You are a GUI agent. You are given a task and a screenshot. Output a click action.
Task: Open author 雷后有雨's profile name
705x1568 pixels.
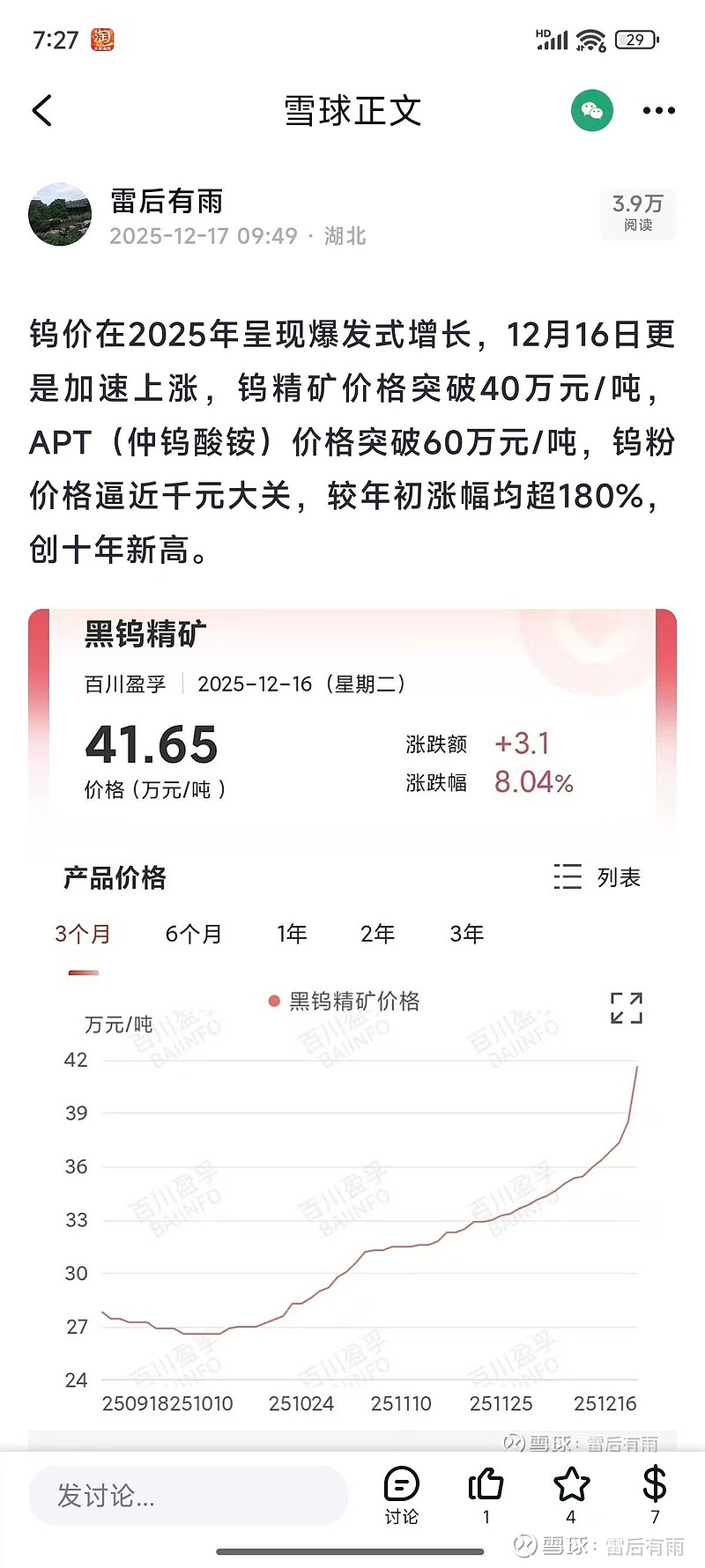tap(166, 202)
